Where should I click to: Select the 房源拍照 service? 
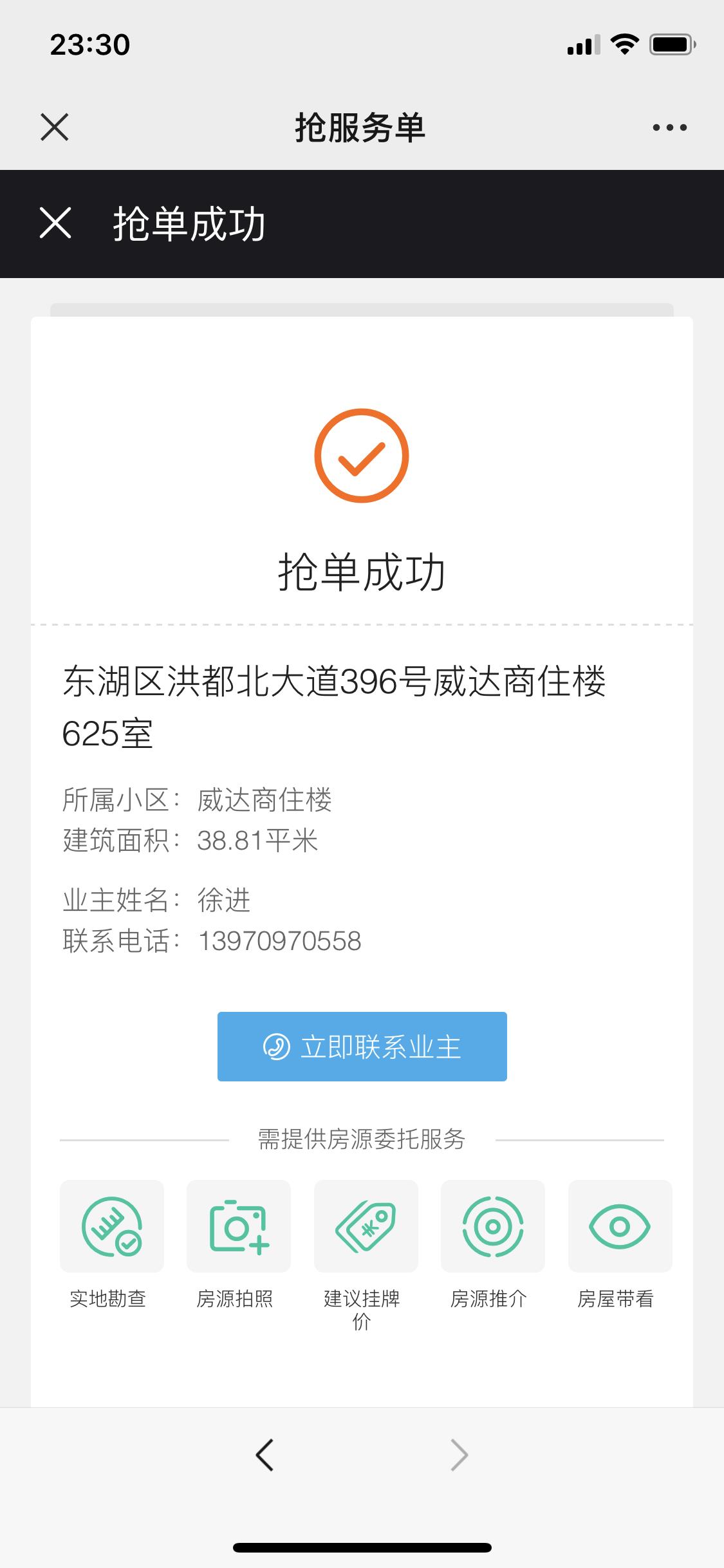coord(238,1227)
